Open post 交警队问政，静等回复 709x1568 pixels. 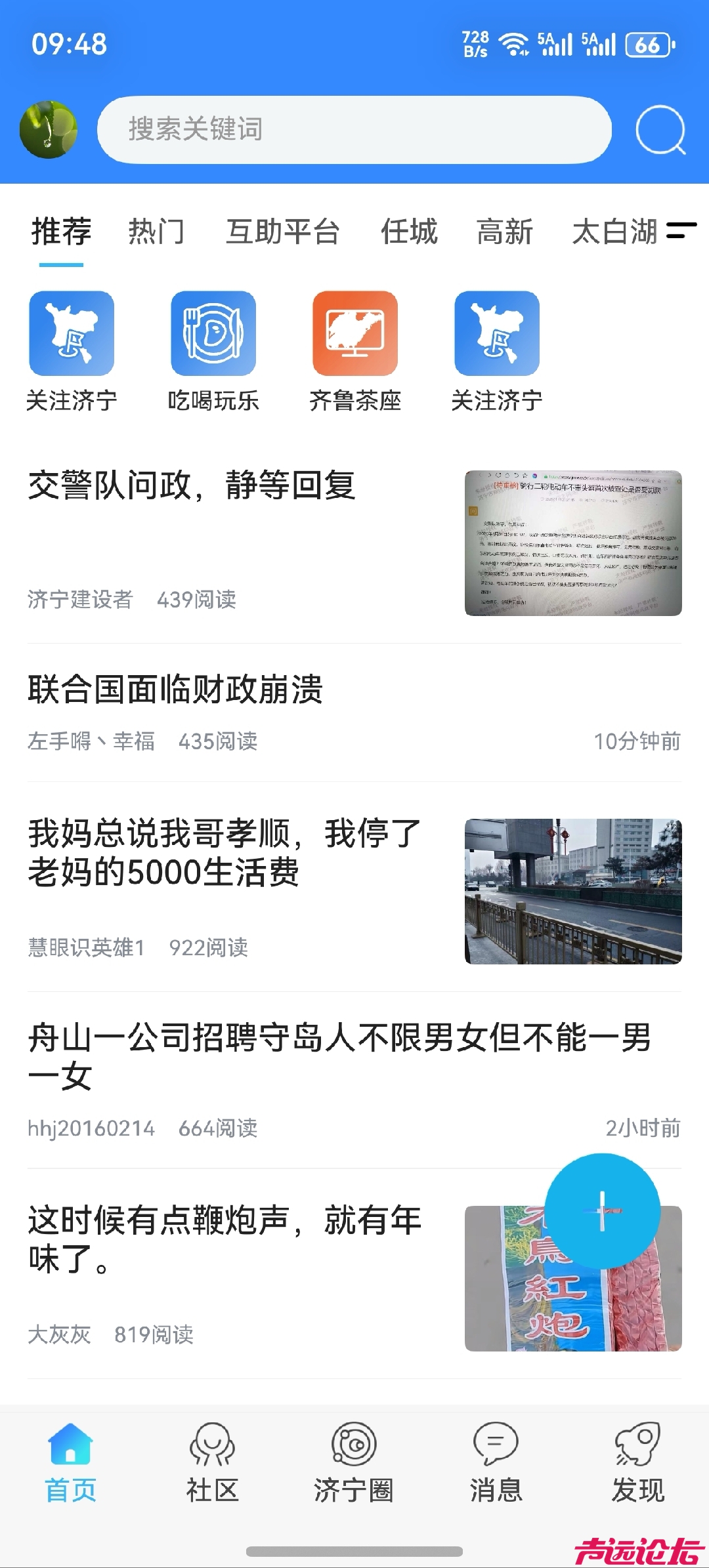pos(192,486)
